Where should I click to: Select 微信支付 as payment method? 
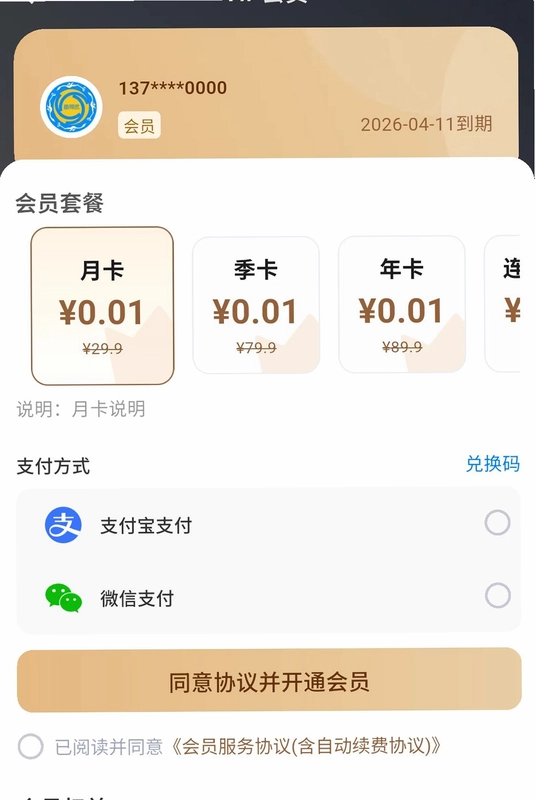click(x=269, y=596)
